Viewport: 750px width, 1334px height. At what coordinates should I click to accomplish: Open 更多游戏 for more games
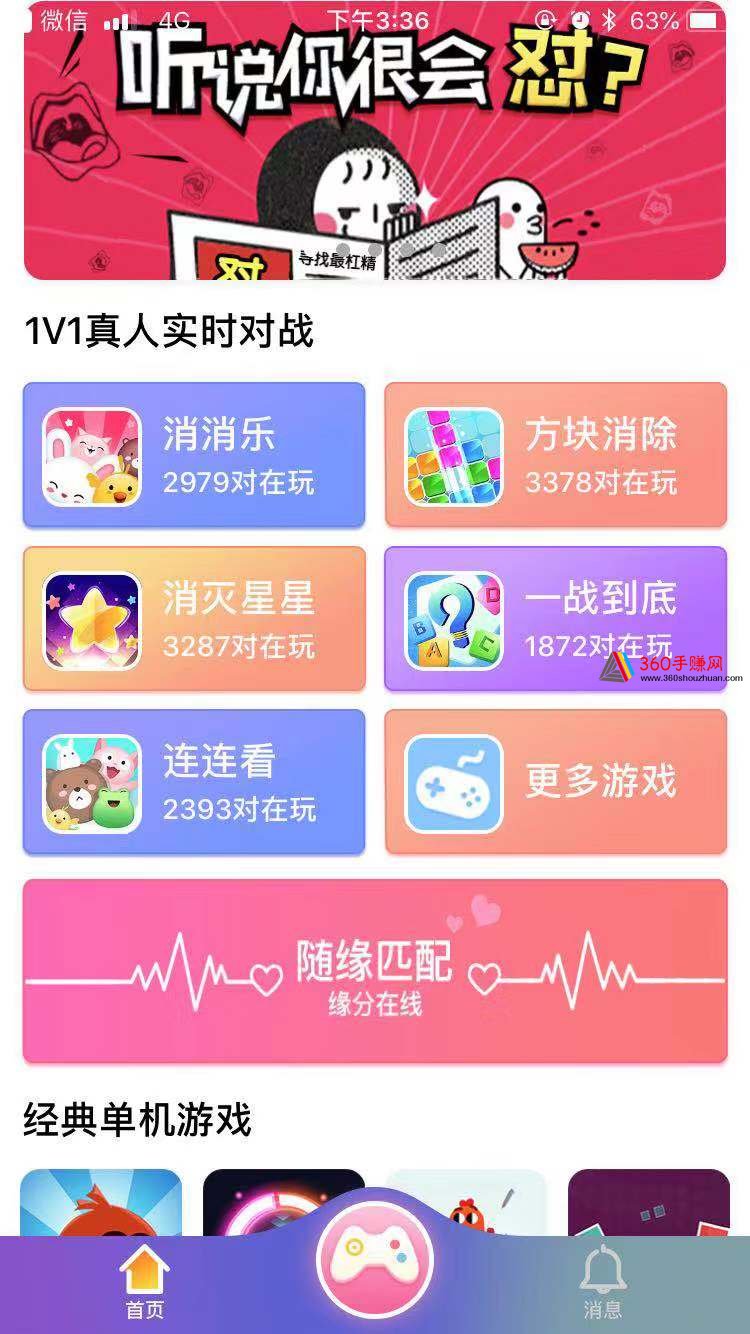click(555, 782)
